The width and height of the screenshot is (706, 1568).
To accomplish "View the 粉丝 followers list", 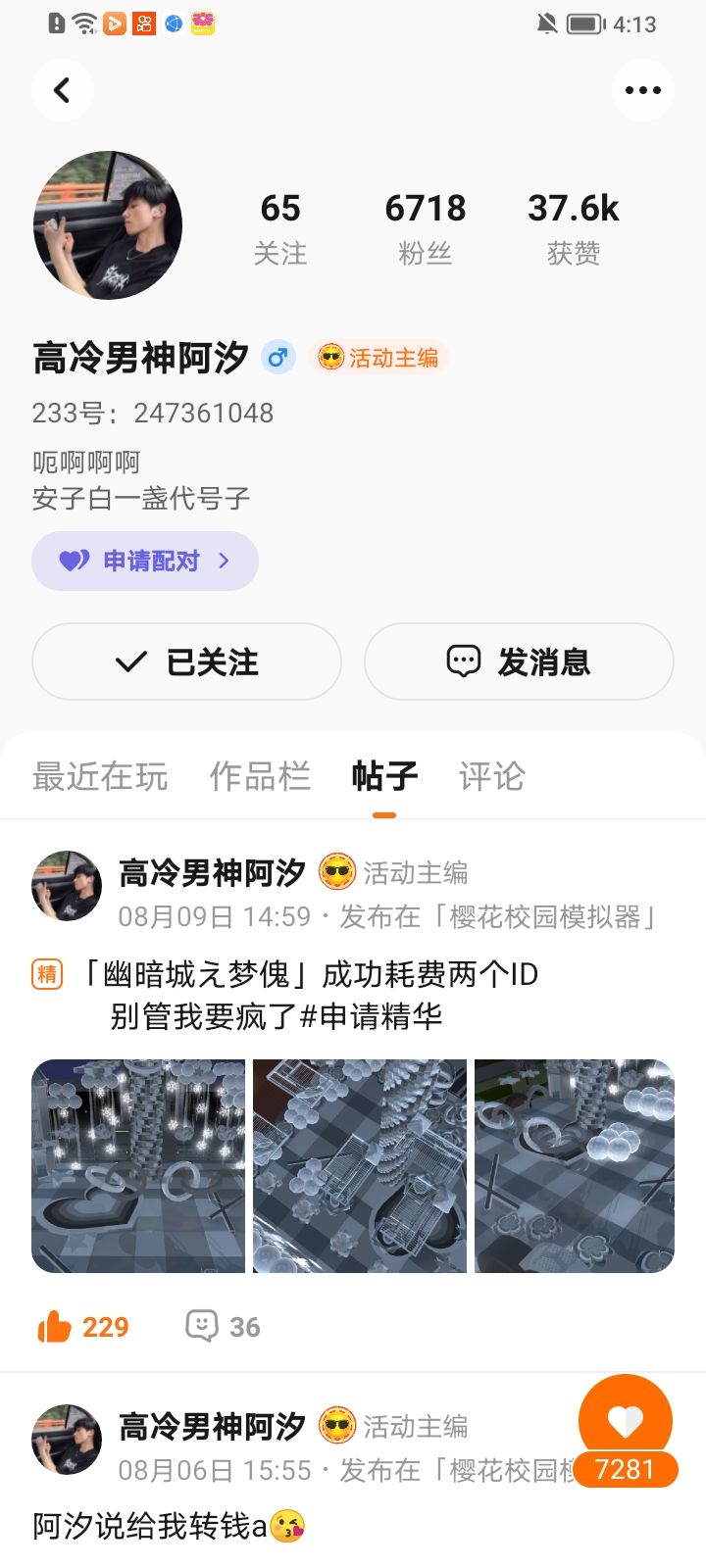I will [x=425, y=227].
